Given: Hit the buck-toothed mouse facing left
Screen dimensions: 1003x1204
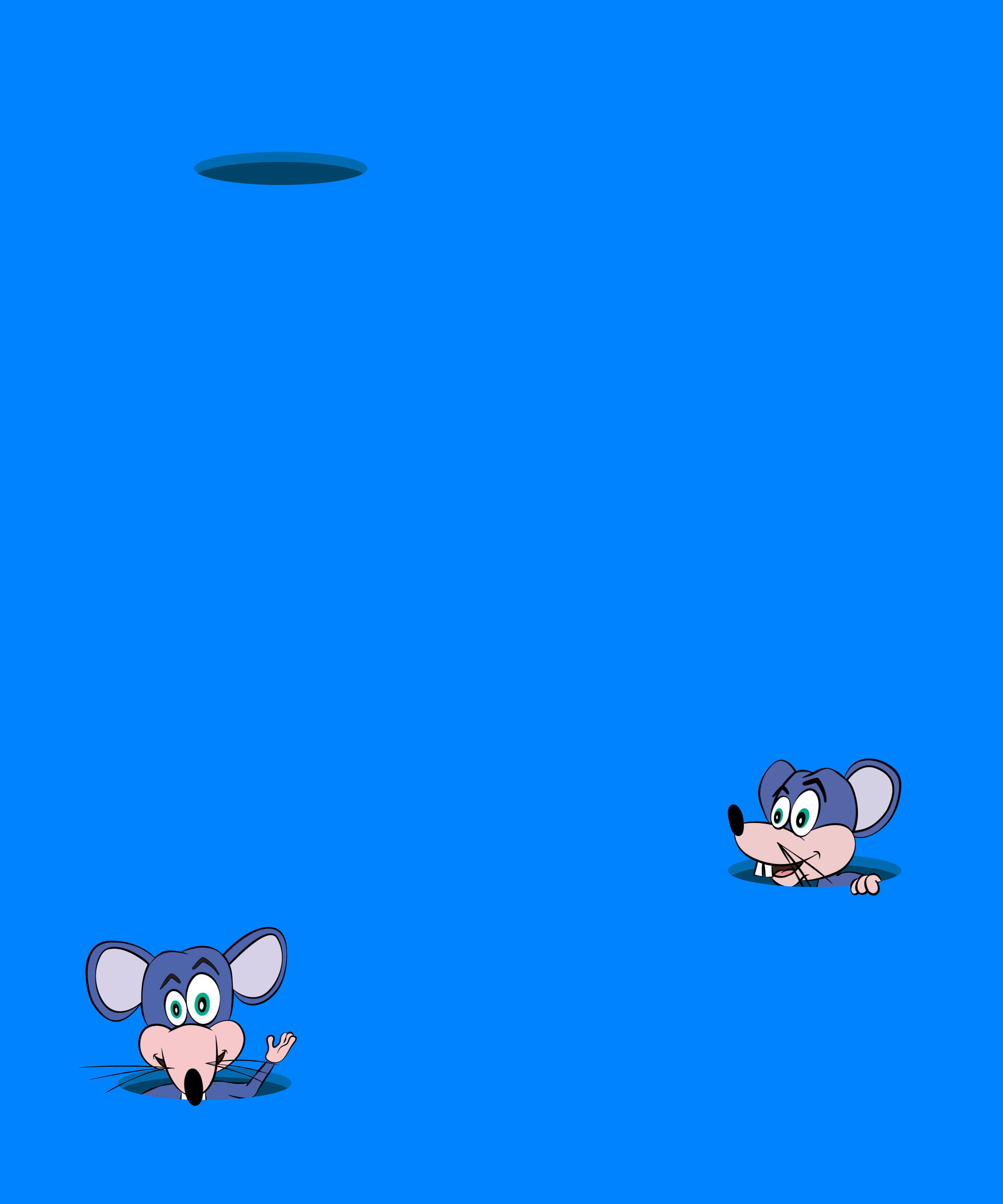Looking at the screenshot, I should click(x=807, y=826).
